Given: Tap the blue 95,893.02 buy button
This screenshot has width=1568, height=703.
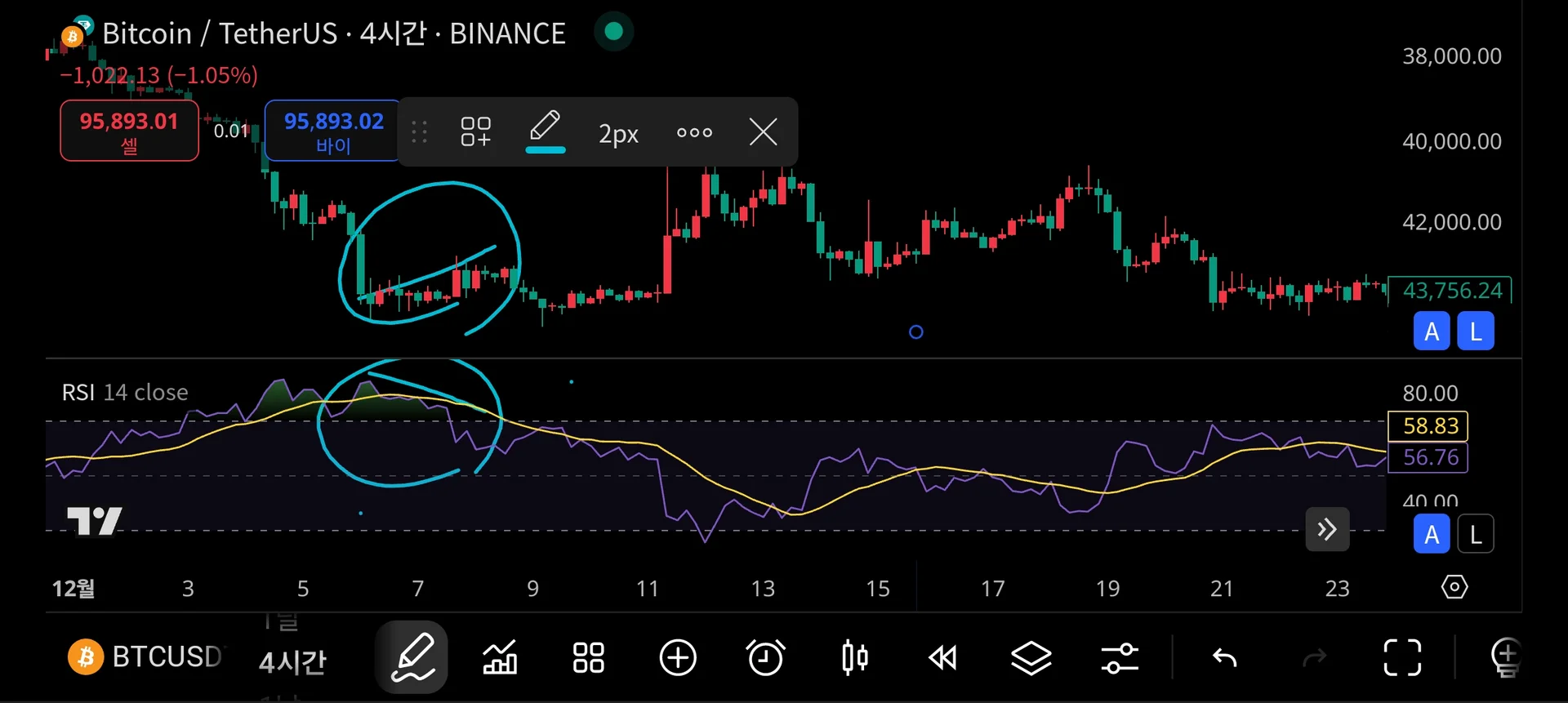Looking at the screenshot, I should pyautogui.click(x=333, y=131).
